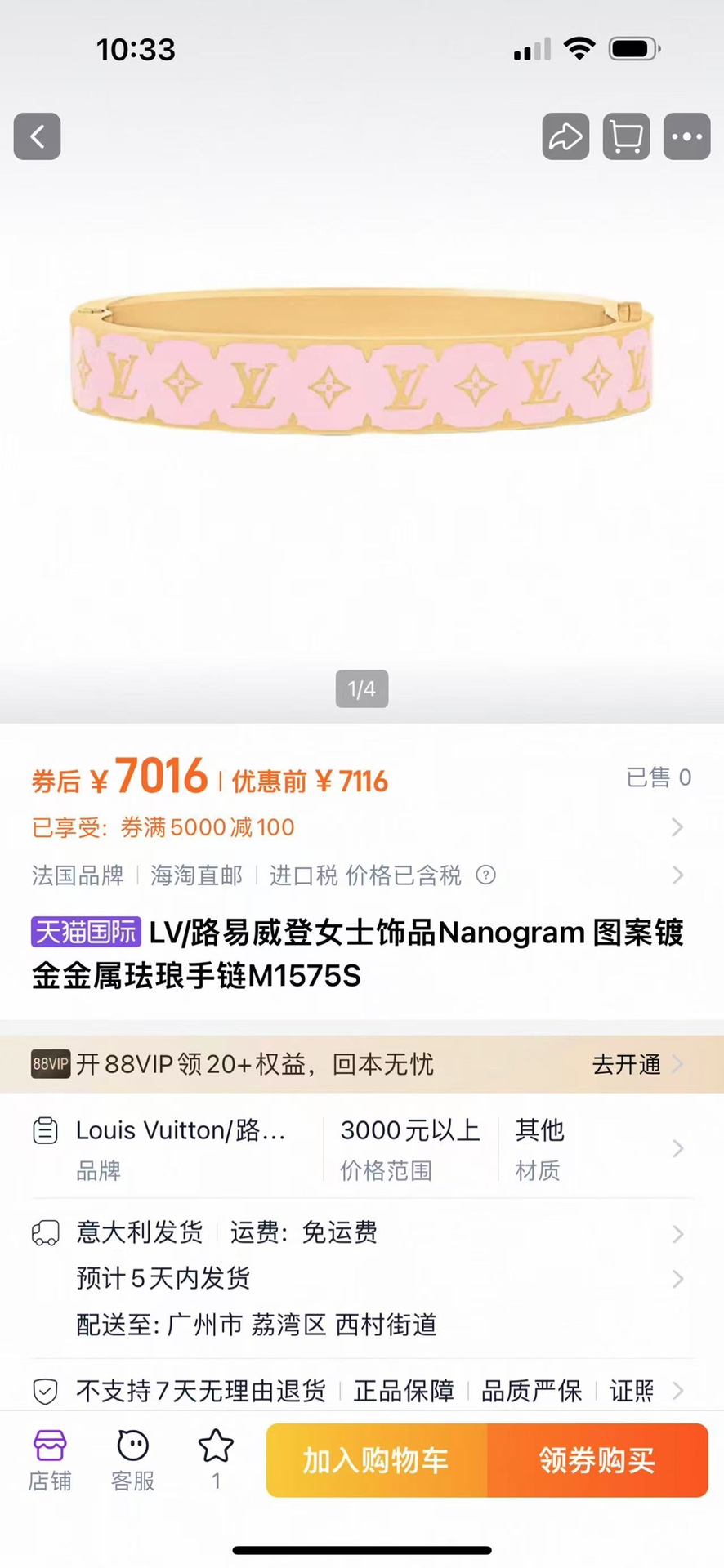The height and width of the screenshot is (1568, 724).
Task: Tap the 进口税 question mark icon
Action: click(485, 875)
